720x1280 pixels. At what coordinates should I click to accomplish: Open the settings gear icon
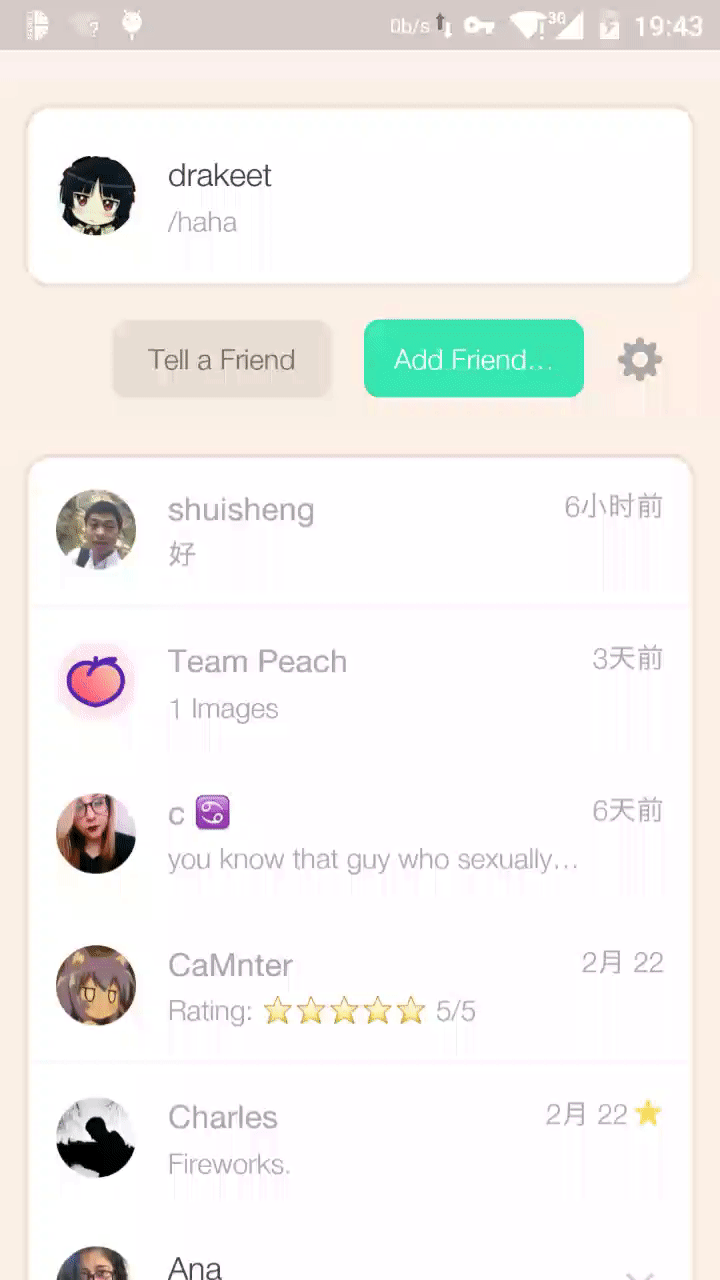640,359
